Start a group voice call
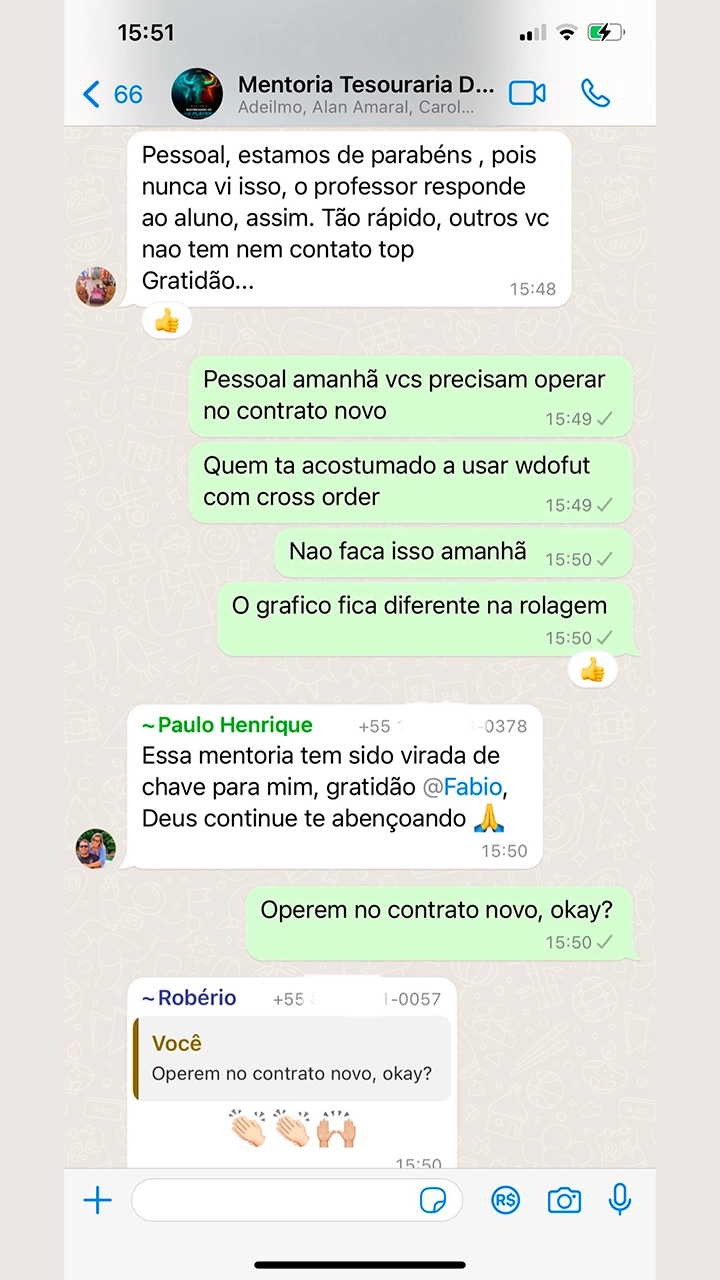720x1280 pixels. point(595,93)
